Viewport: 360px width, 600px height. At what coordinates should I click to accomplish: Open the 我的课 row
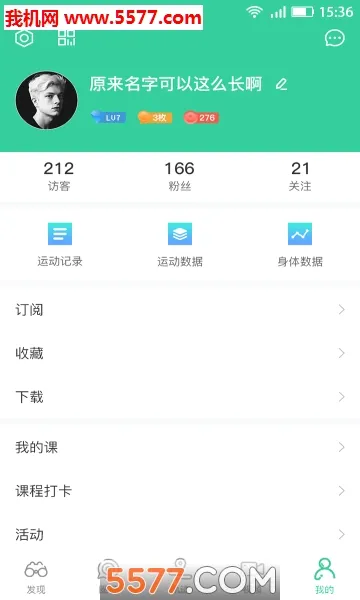click(x=180, y=447)
